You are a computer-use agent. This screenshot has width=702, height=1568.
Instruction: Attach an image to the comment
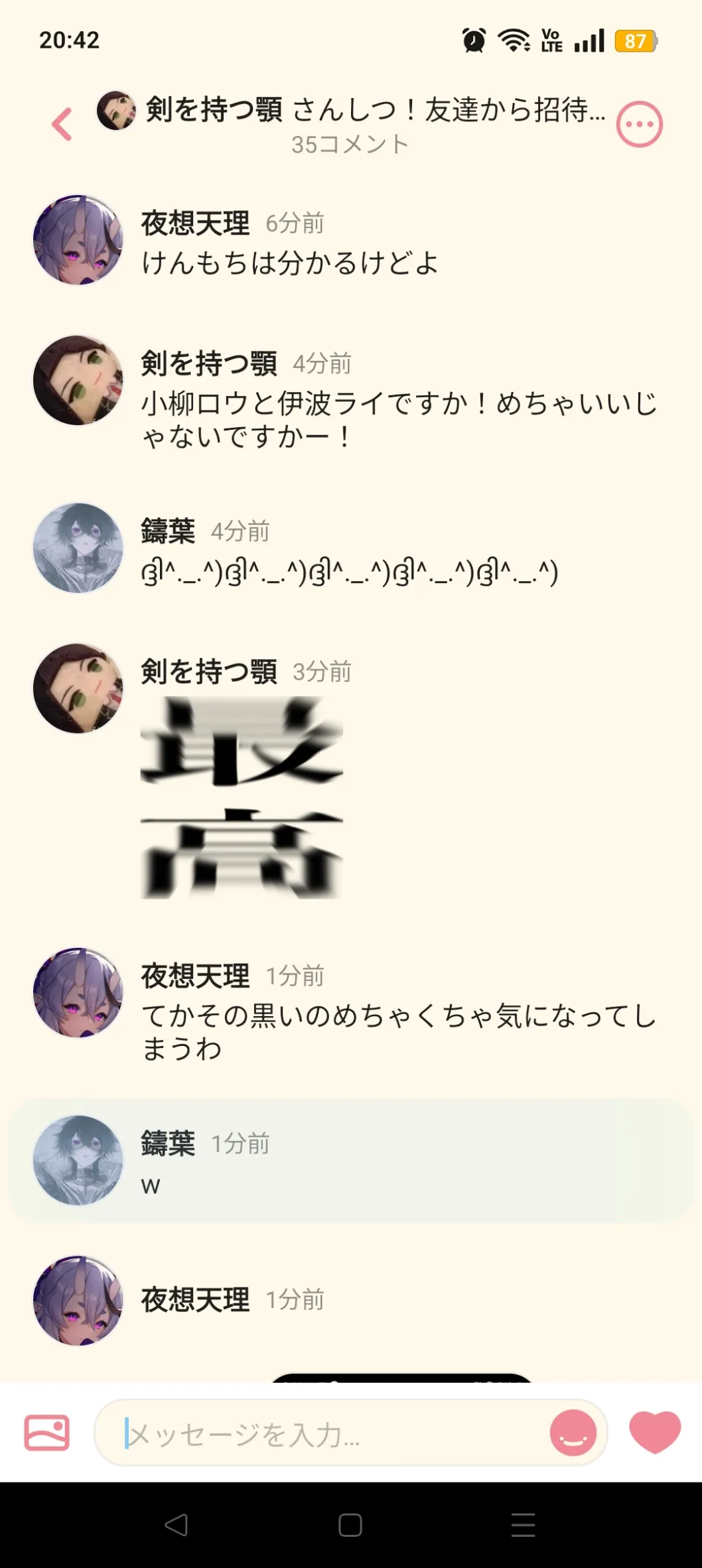[x=46, y=1433]
